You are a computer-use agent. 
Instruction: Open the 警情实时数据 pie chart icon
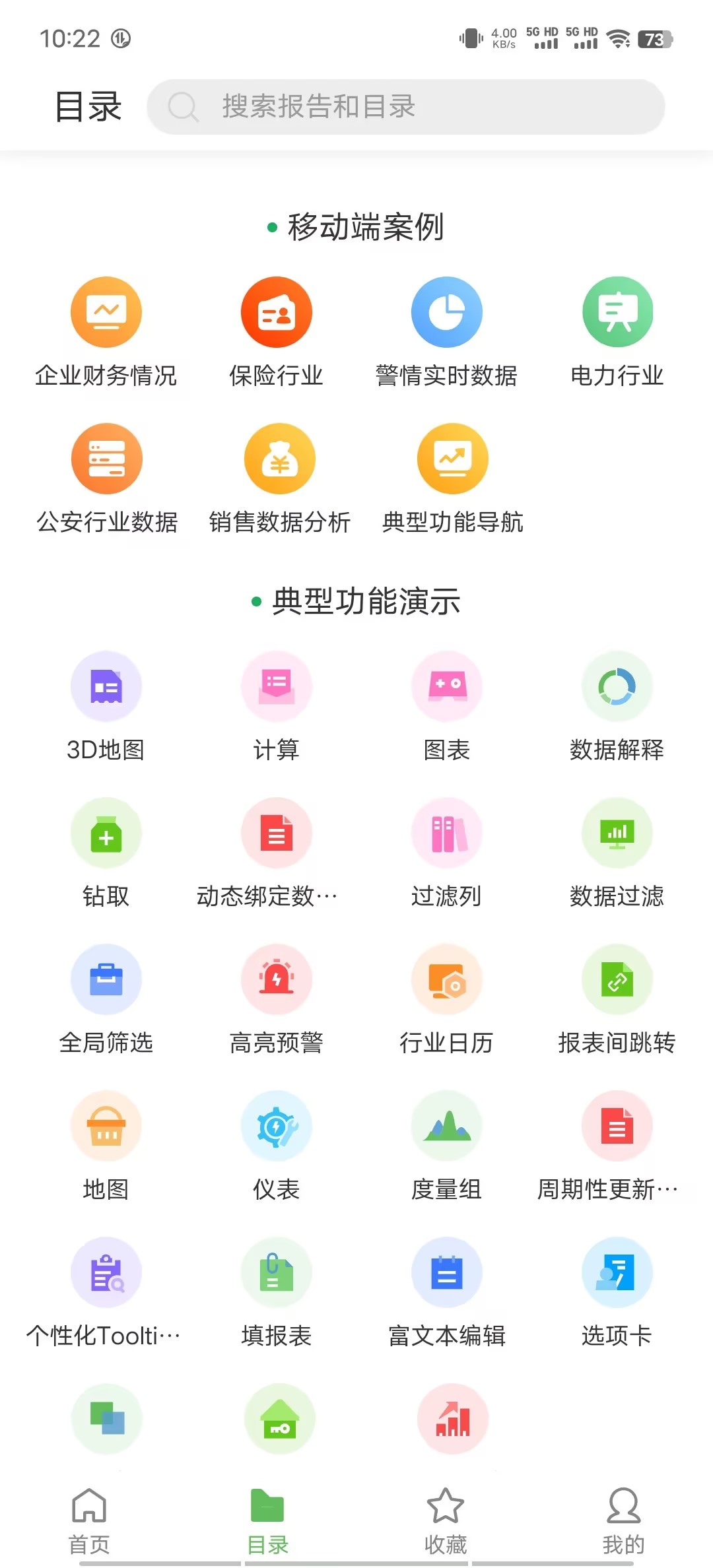[446, 311]
